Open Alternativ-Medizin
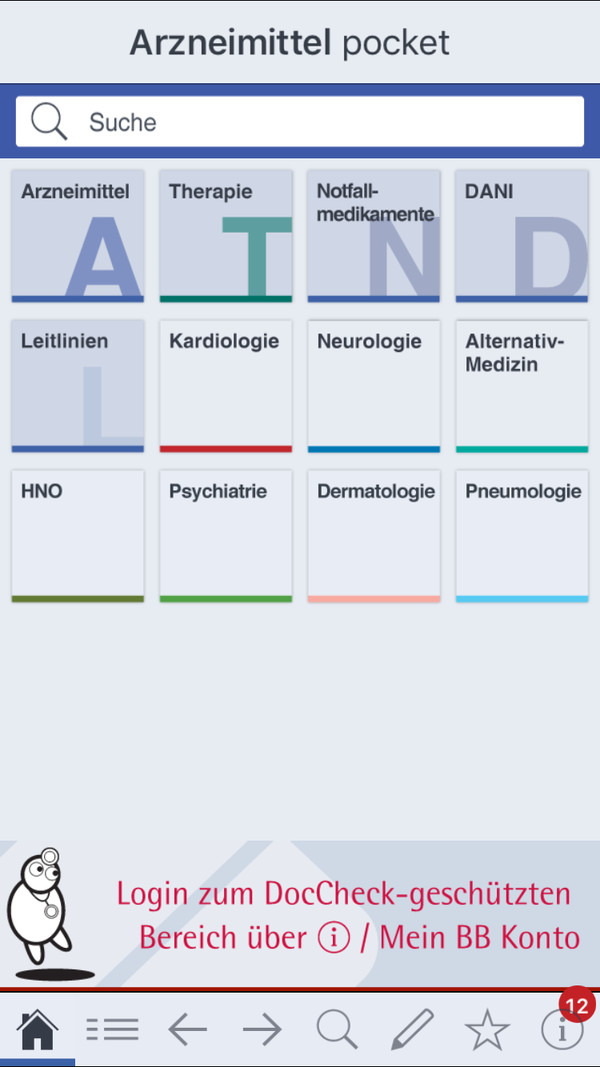 [x=522, y=386]
